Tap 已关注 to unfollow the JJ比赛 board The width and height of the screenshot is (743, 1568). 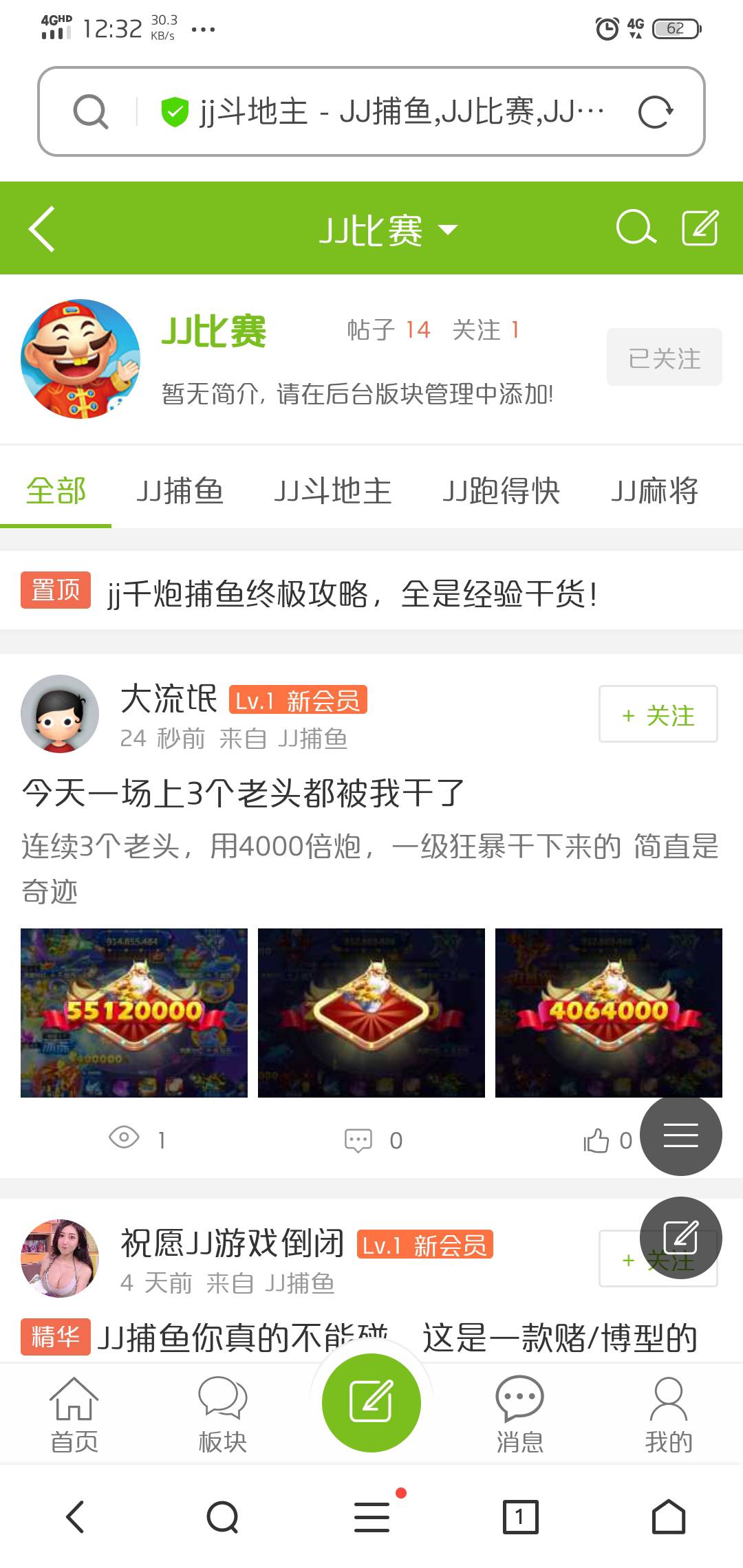coord(663,357)
